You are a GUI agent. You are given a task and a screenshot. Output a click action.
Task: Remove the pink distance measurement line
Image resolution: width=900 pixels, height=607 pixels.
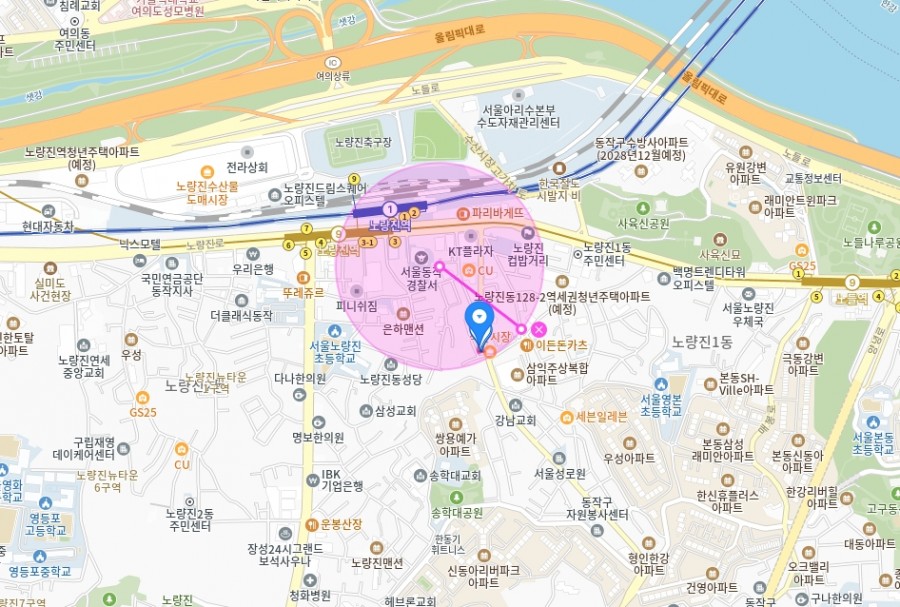pyautogui.click(x=539, y=329)
